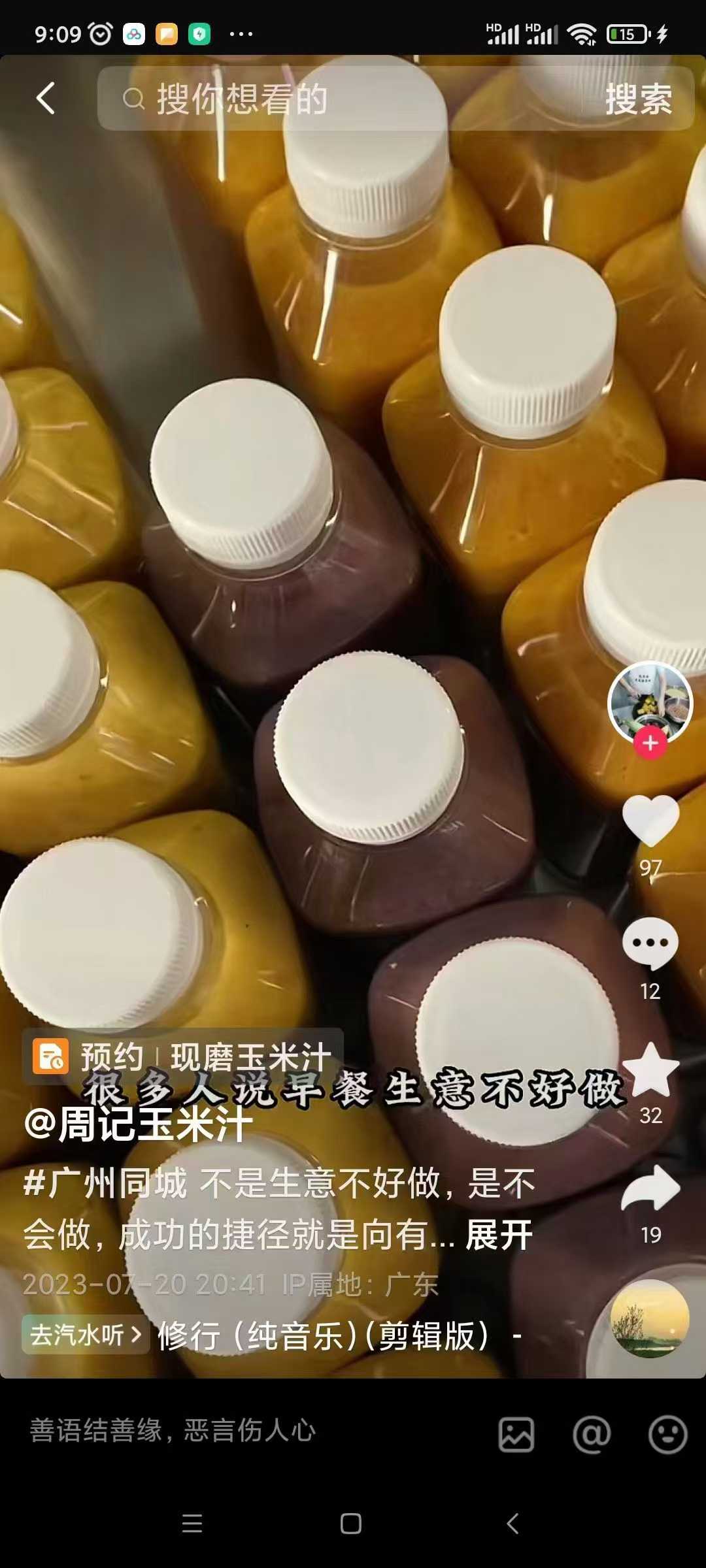
Task: Mention someone with the @ icon
Action: (592, 1435)
